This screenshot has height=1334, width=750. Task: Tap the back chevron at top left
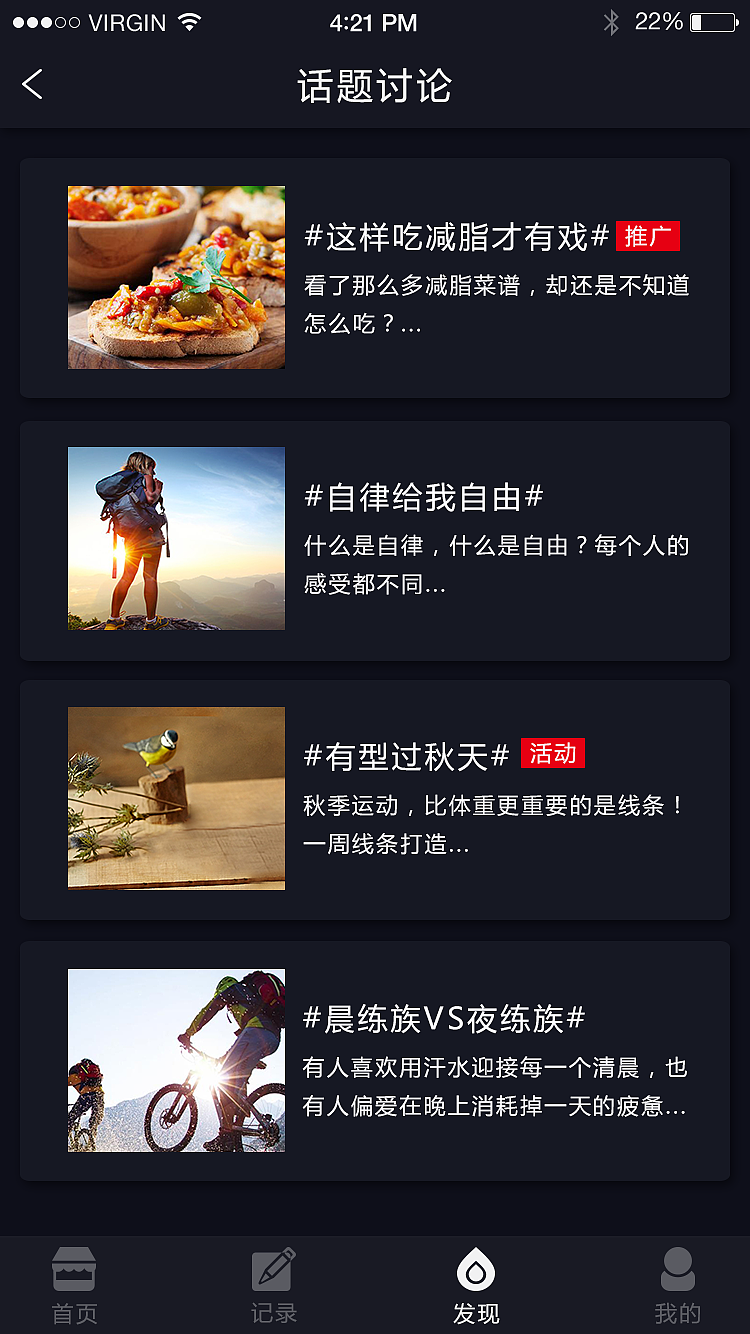[32, 85]
